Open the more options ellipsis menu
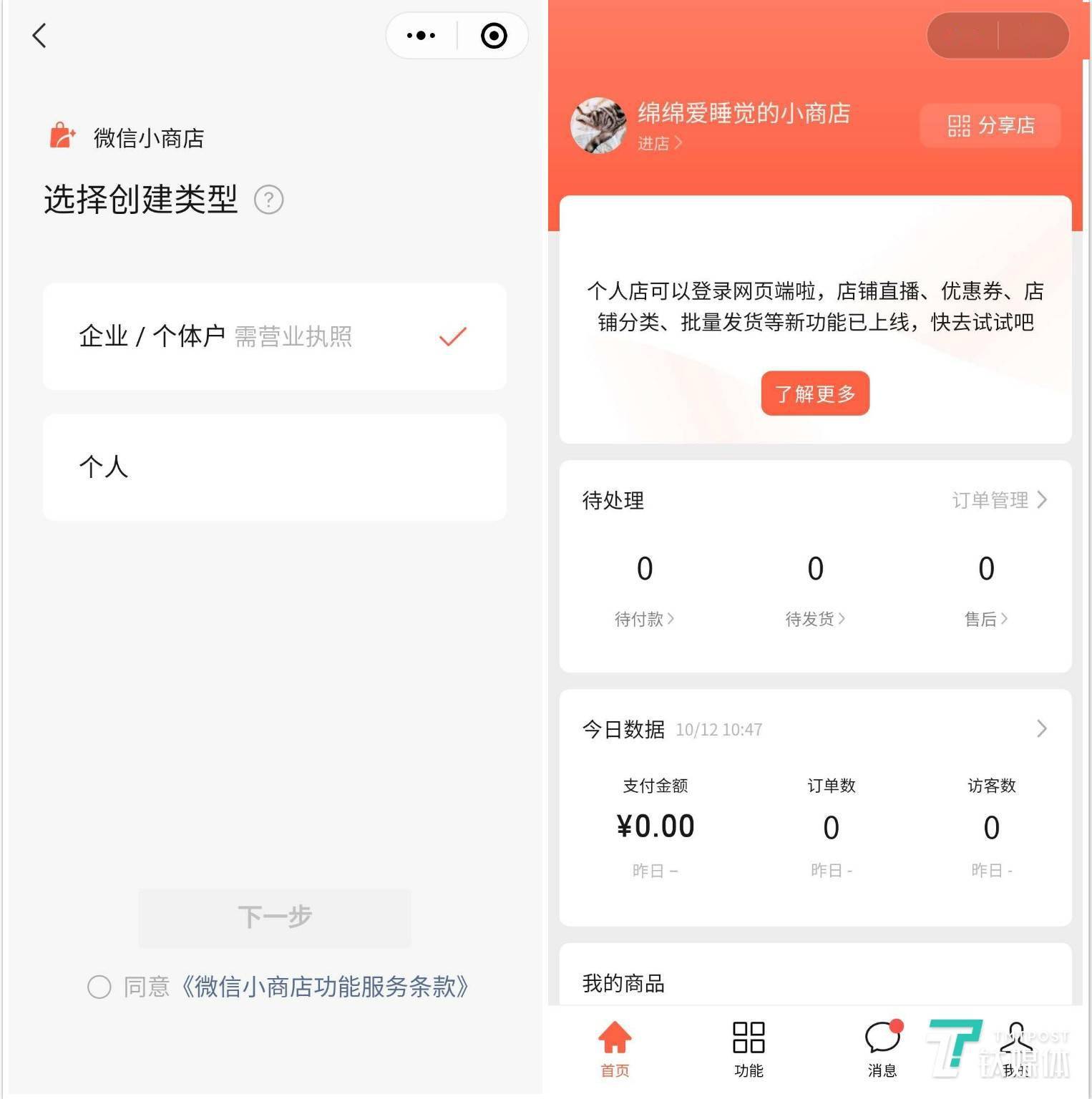 coord(420,35)
